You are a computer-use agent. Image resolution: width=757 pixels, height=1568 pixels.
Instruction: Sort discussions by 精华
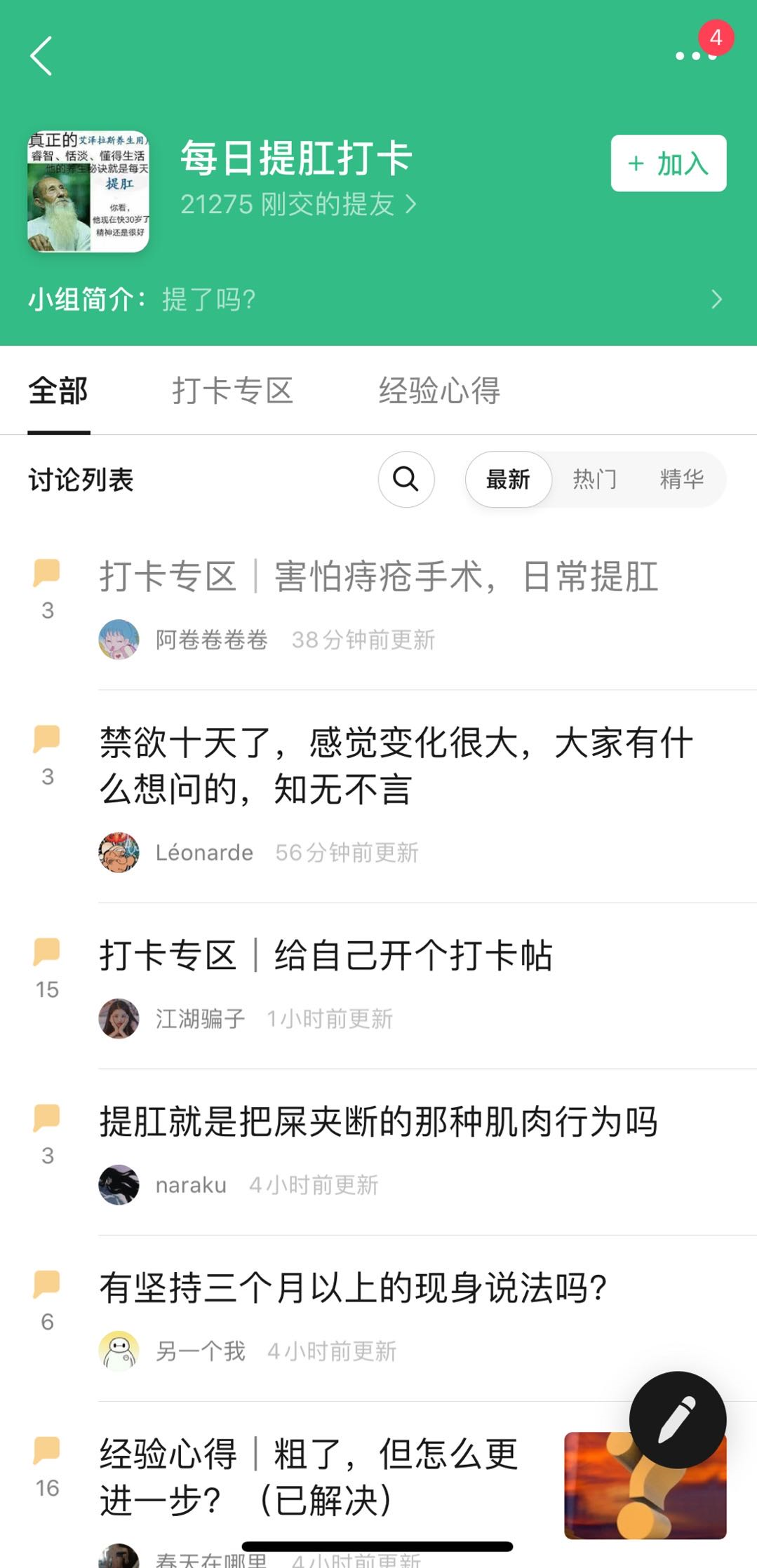point(681,480)
